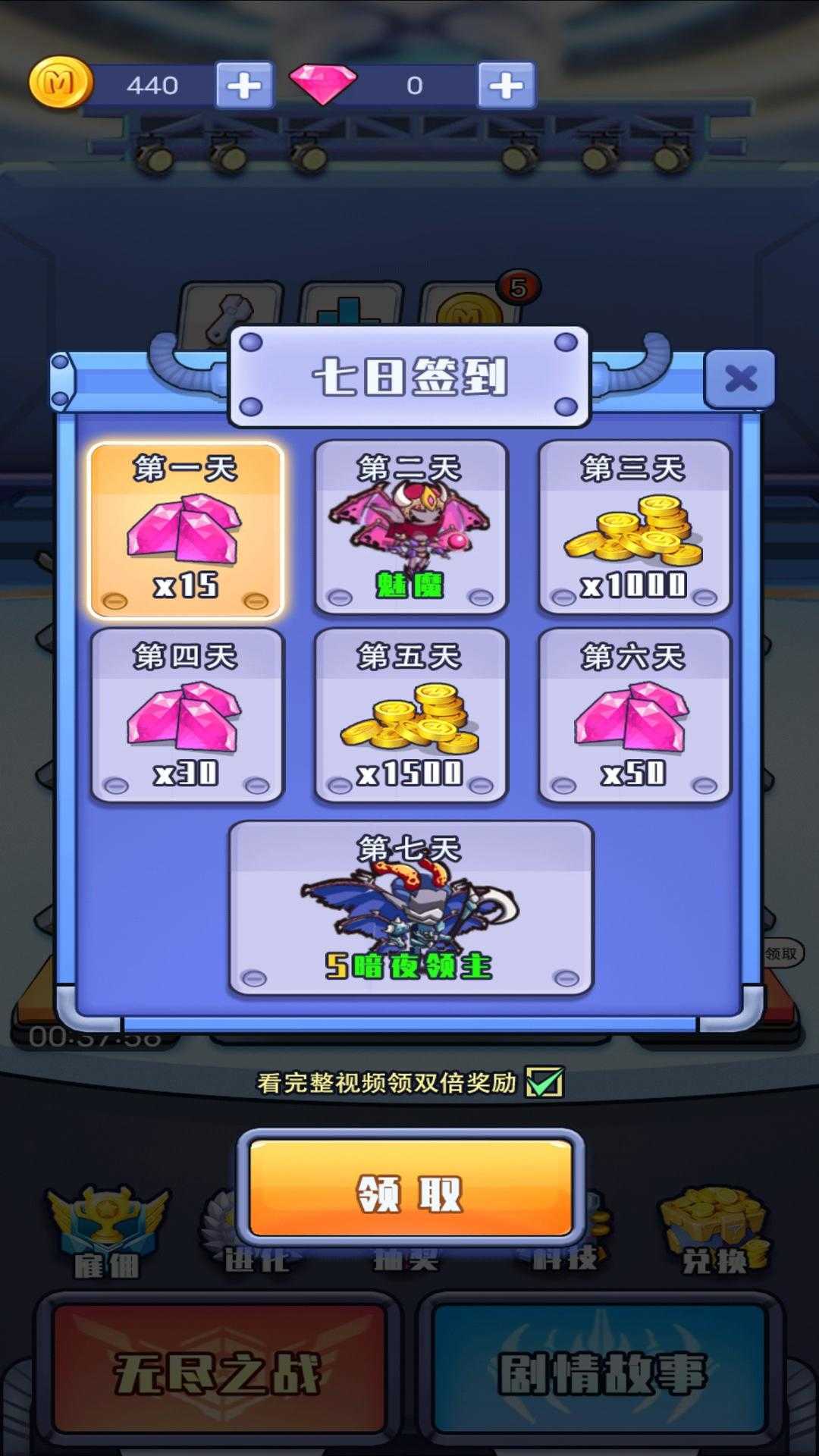819x1456 pixels.
Task: Close the 七日签到 dialog
Action: pos(740,378)
